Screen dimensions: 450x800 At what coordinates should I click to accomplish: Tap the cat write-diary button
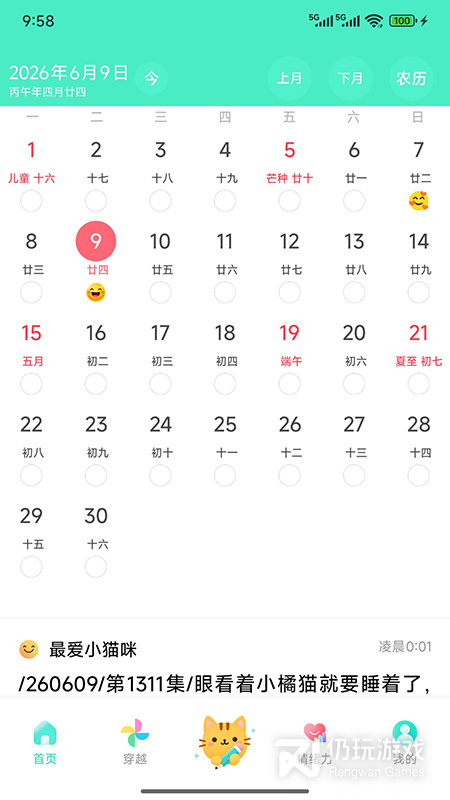pos(224,741)
